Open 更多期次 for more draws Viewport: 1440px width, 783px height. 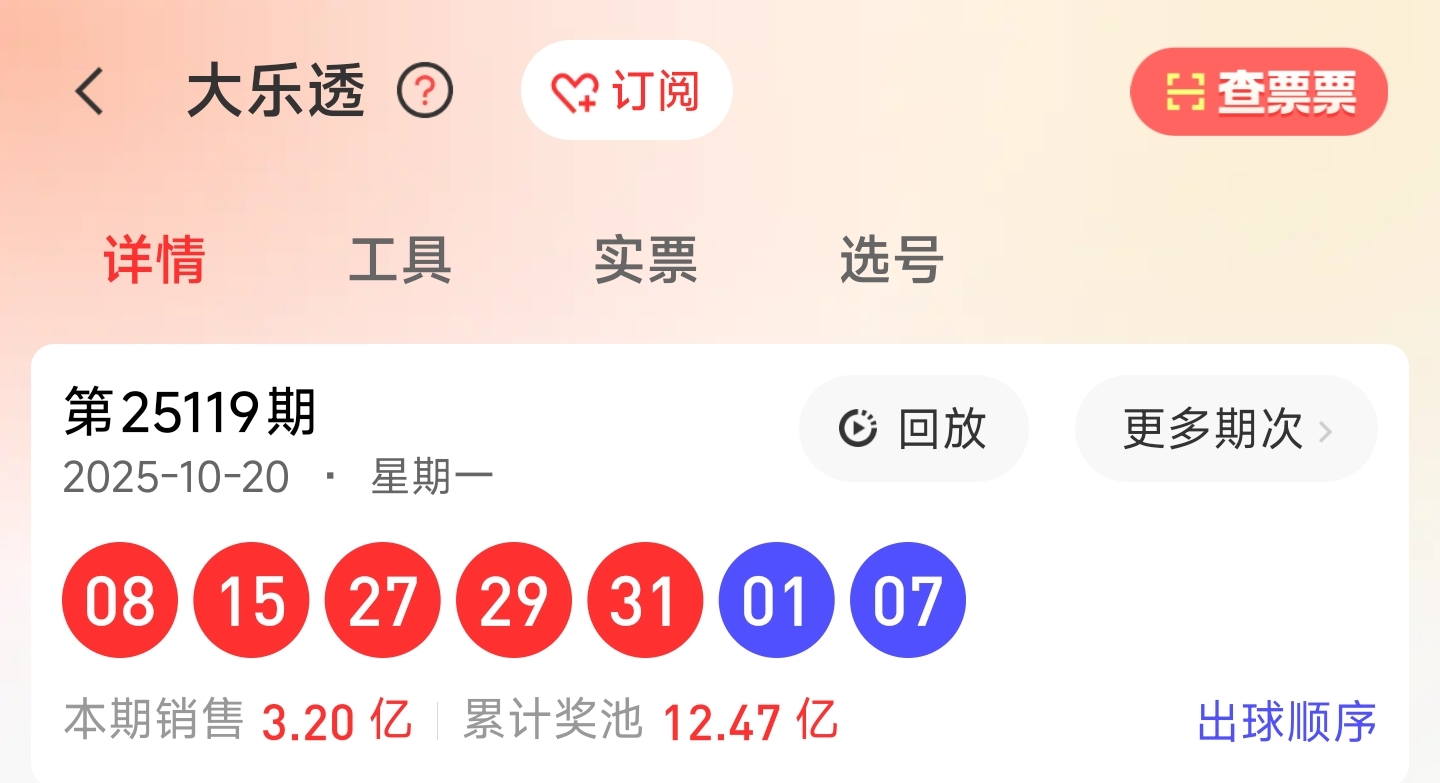(1226, 429)
